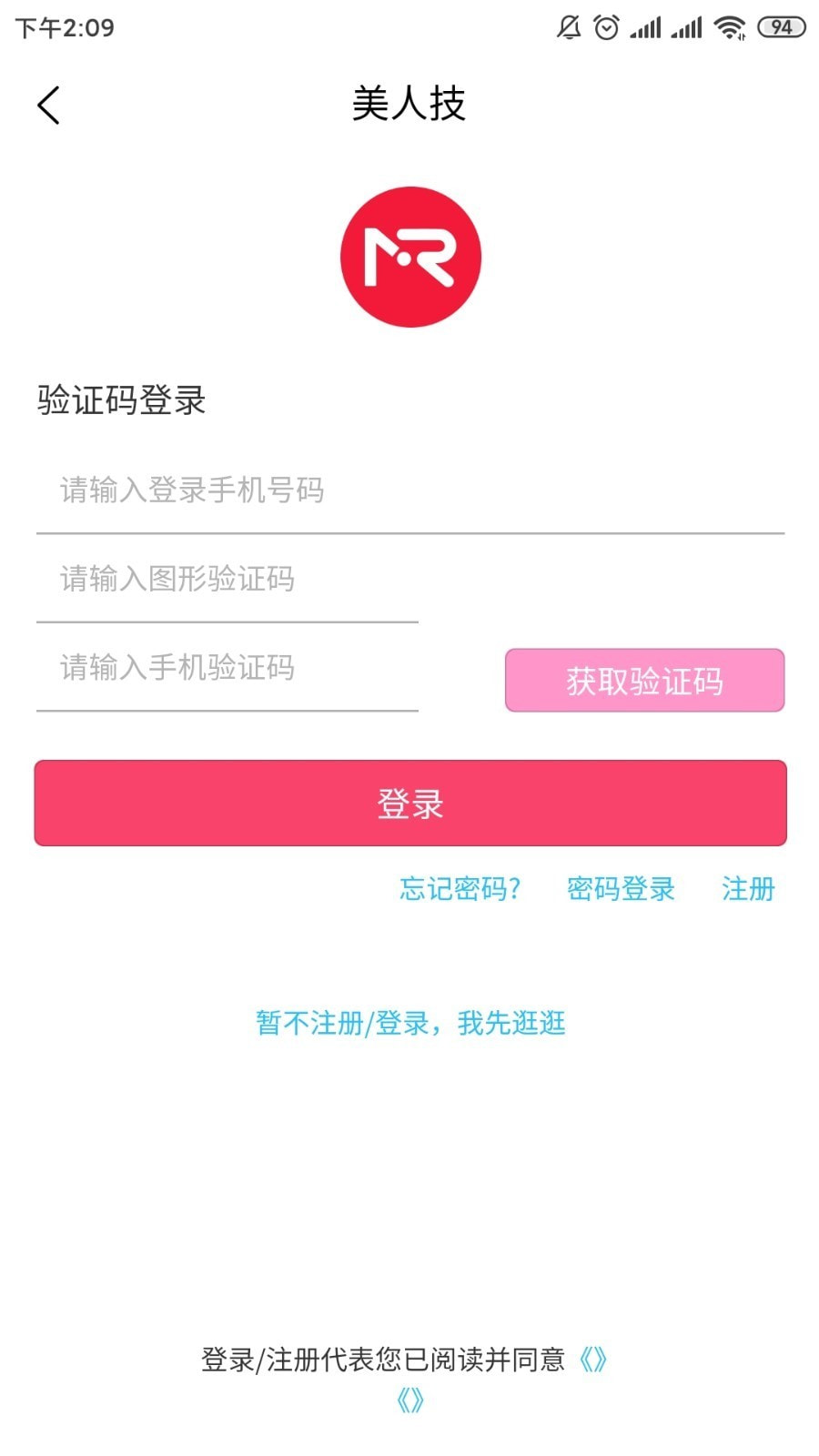This screenshot has height=1456, width=819.
Task: Click the SMS verification code input field
Action: [x=227, y=668]
